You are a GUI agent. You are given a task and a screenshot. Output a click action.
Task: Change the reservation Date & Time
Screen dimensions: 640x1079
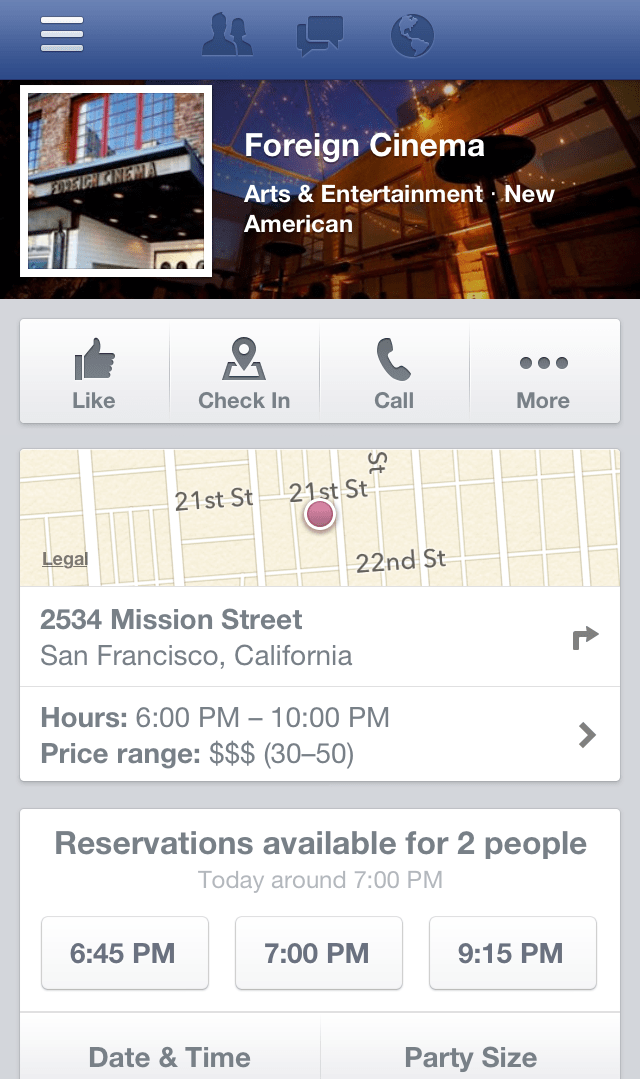(x=170, y=1056)
